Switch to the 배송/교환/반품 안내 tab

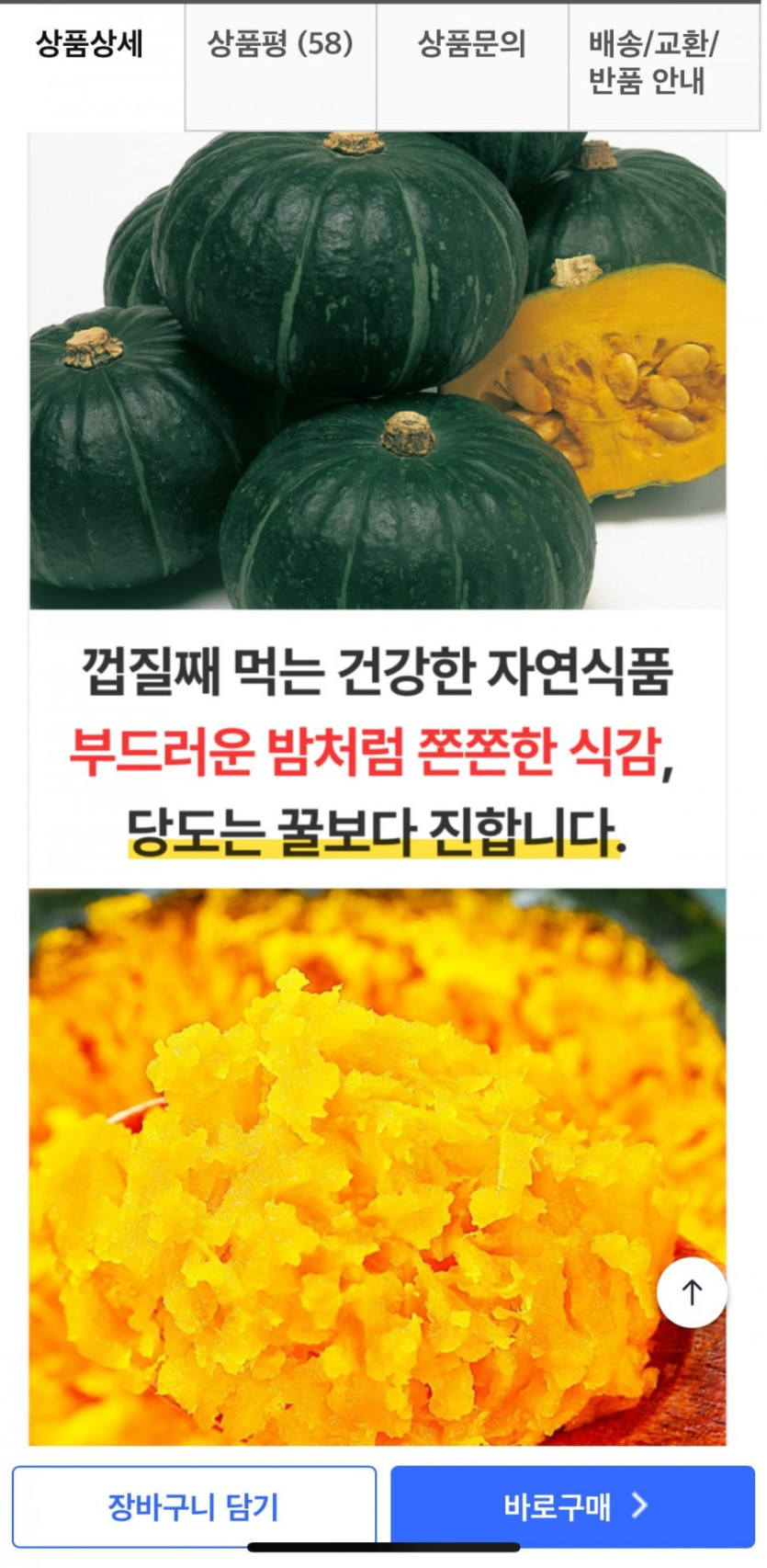click(x=664, y=66)
